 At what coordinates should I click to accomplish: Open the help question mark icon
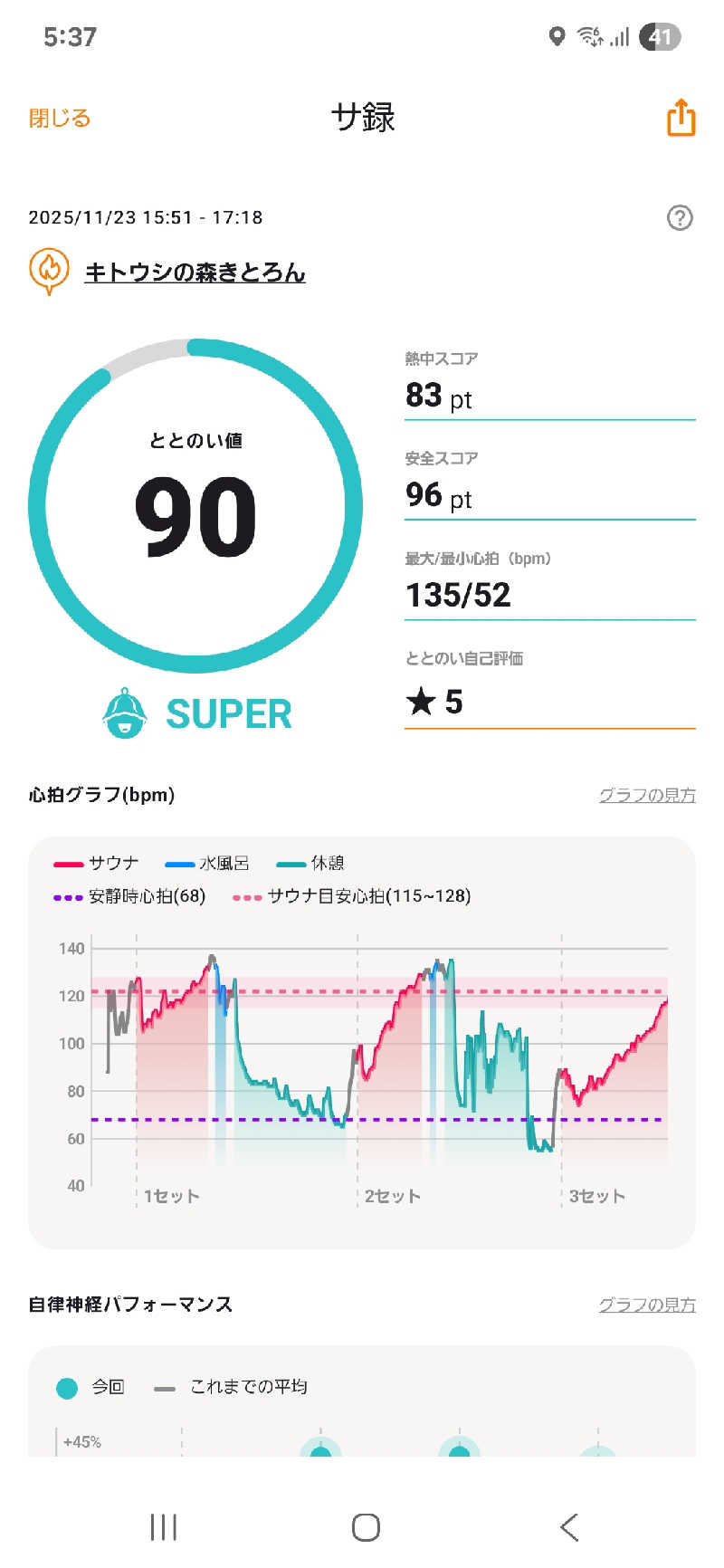coord(679,217)
